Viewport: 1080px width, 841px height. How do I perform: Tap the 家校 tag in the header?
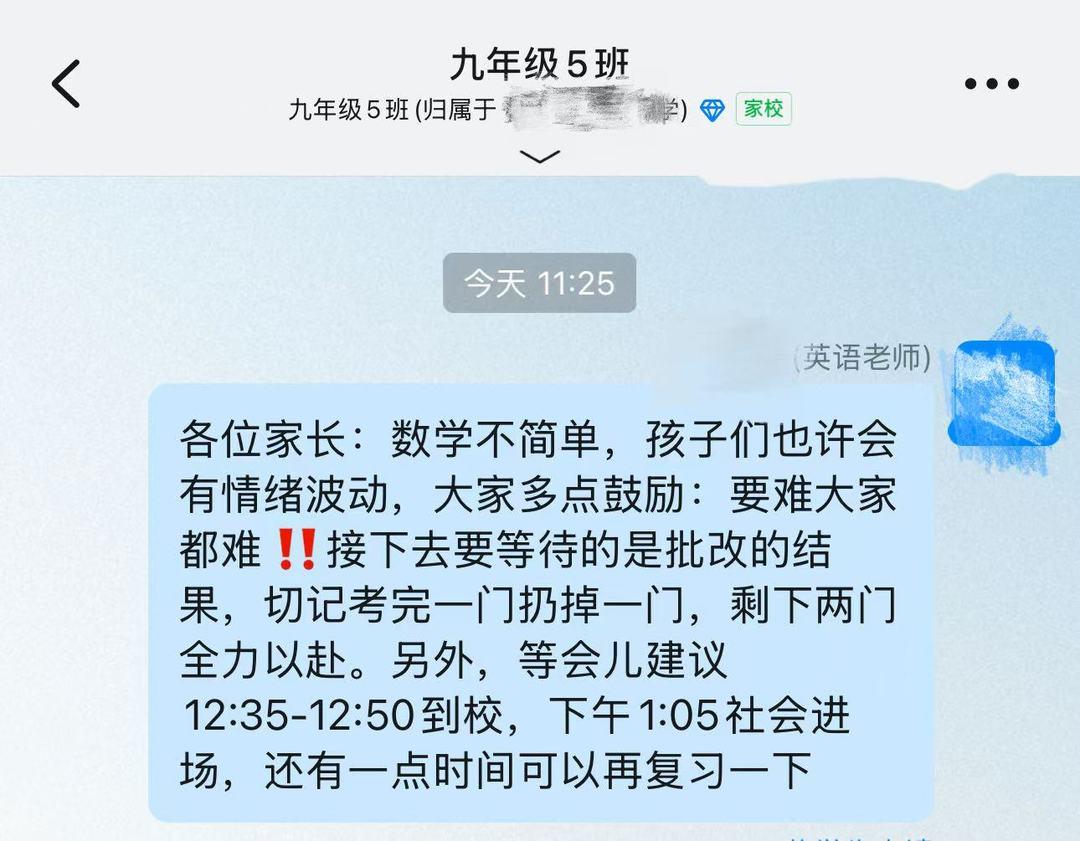click(764, 109)
